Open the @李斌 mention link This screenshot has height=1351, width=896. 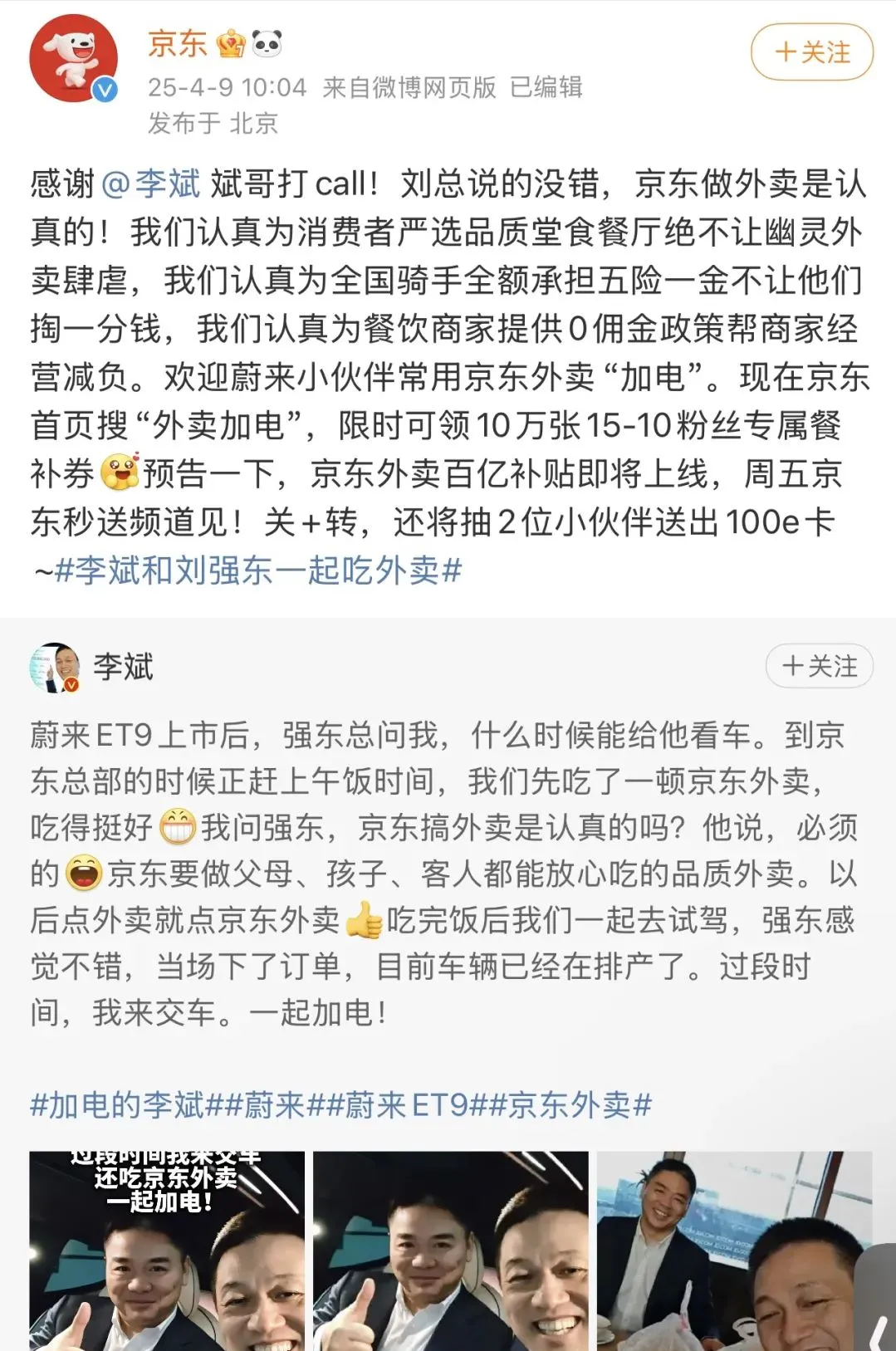[x=150, y=184]
